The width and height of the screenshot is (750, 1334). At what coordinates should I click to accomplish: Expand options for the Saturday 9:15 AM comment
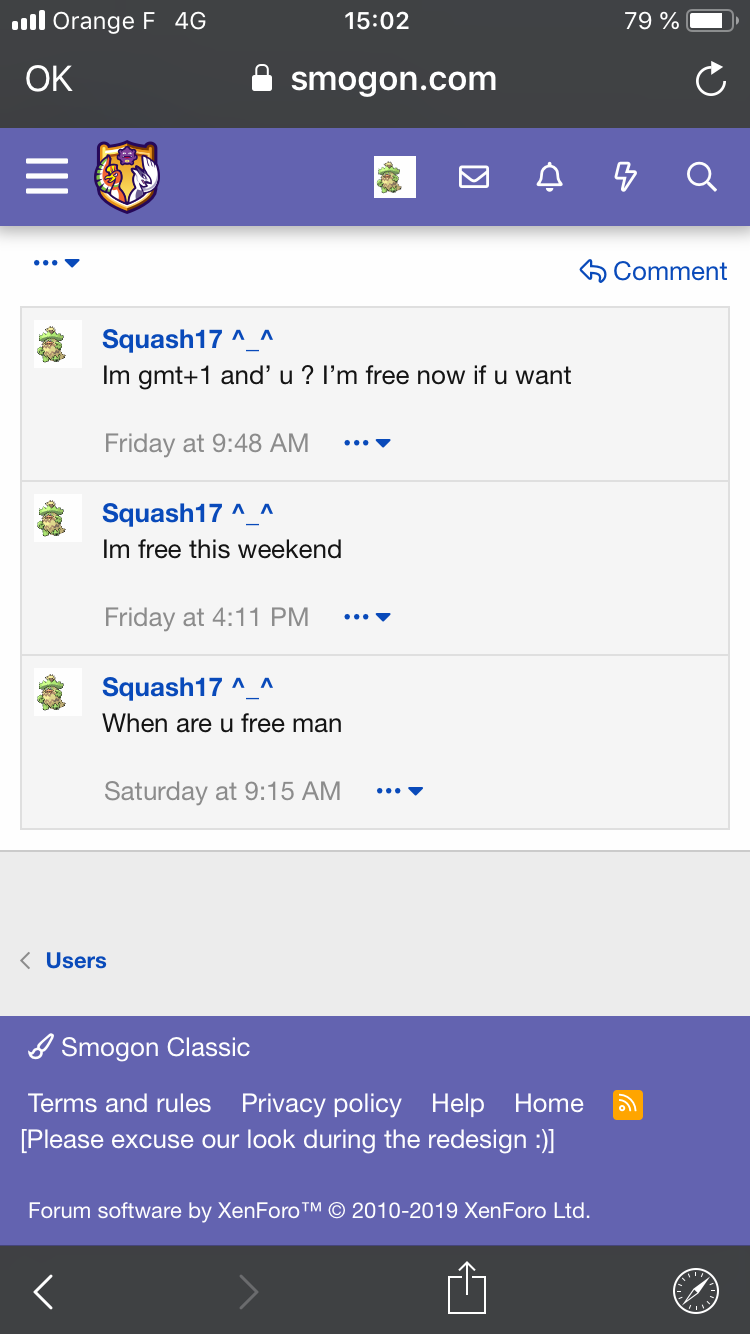click(x=400, y=791)
